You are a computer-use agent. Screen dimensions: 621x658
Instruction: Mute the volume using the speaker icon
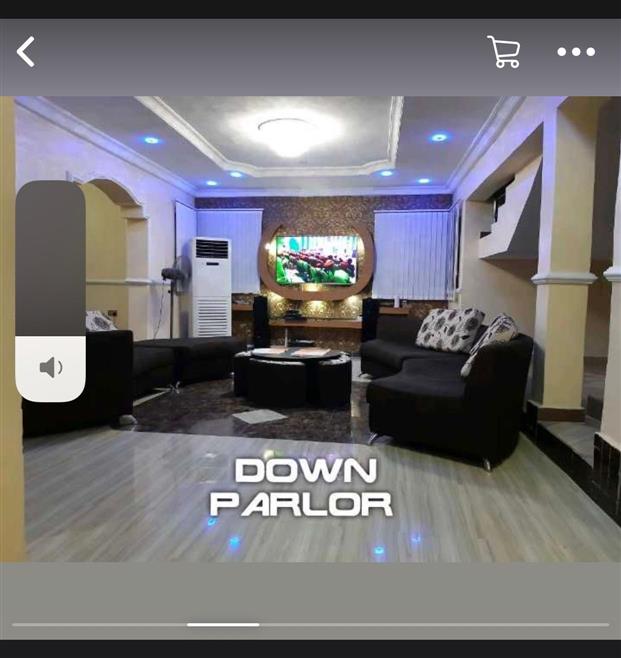[x=51, y=368]
